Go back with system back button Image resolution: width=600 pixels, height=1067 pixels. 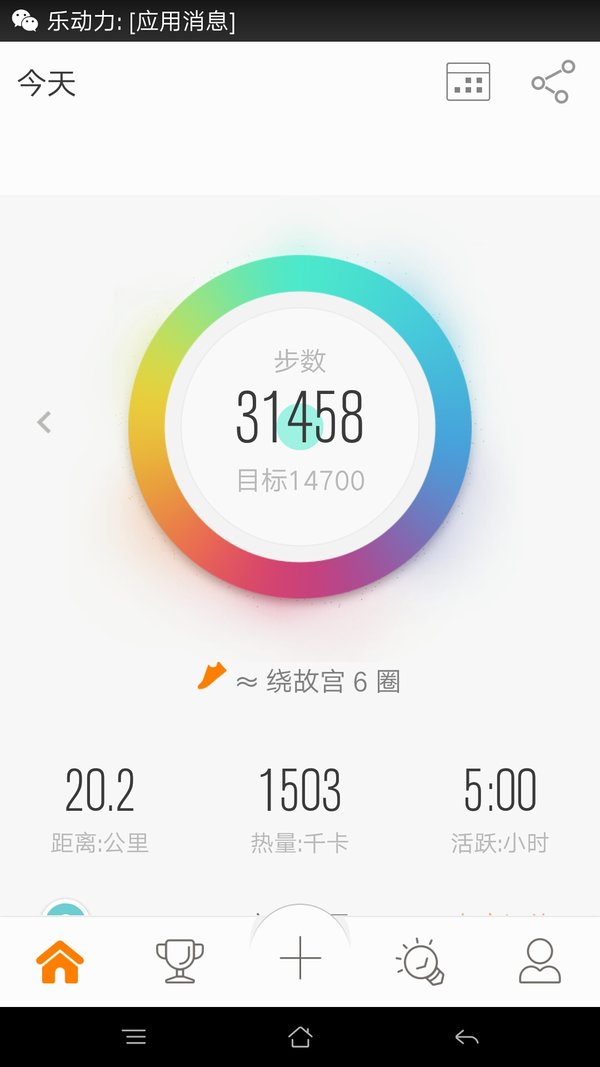tap(467, 1037)
